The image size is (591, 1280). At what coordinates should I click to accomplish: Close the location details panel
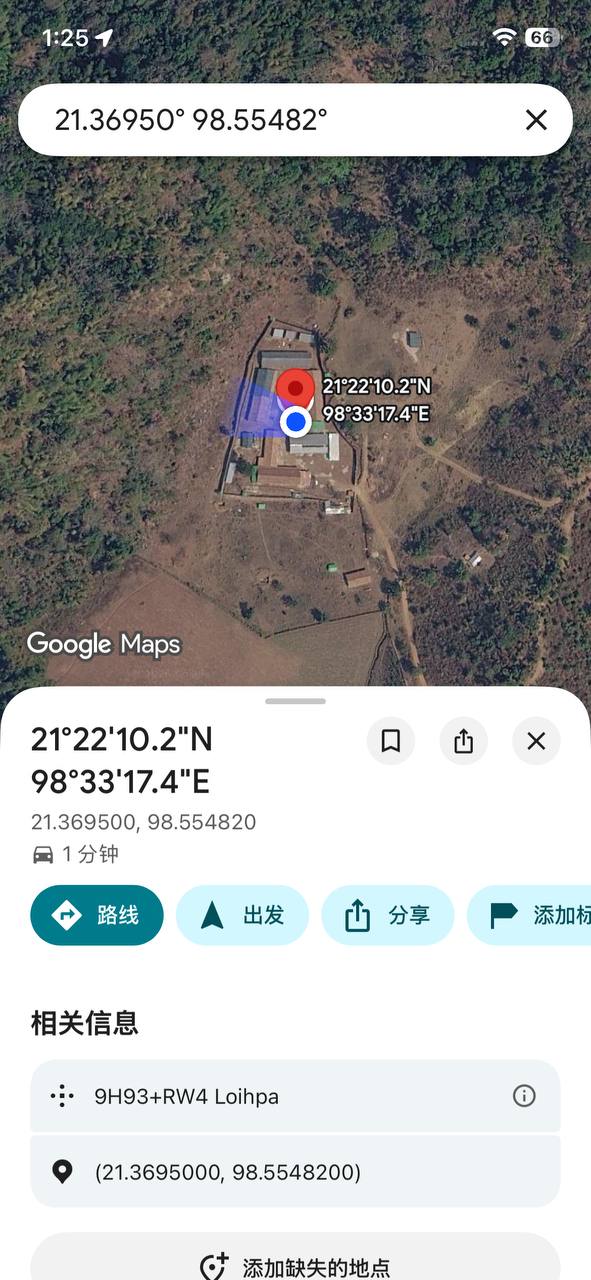click(536, 741)
